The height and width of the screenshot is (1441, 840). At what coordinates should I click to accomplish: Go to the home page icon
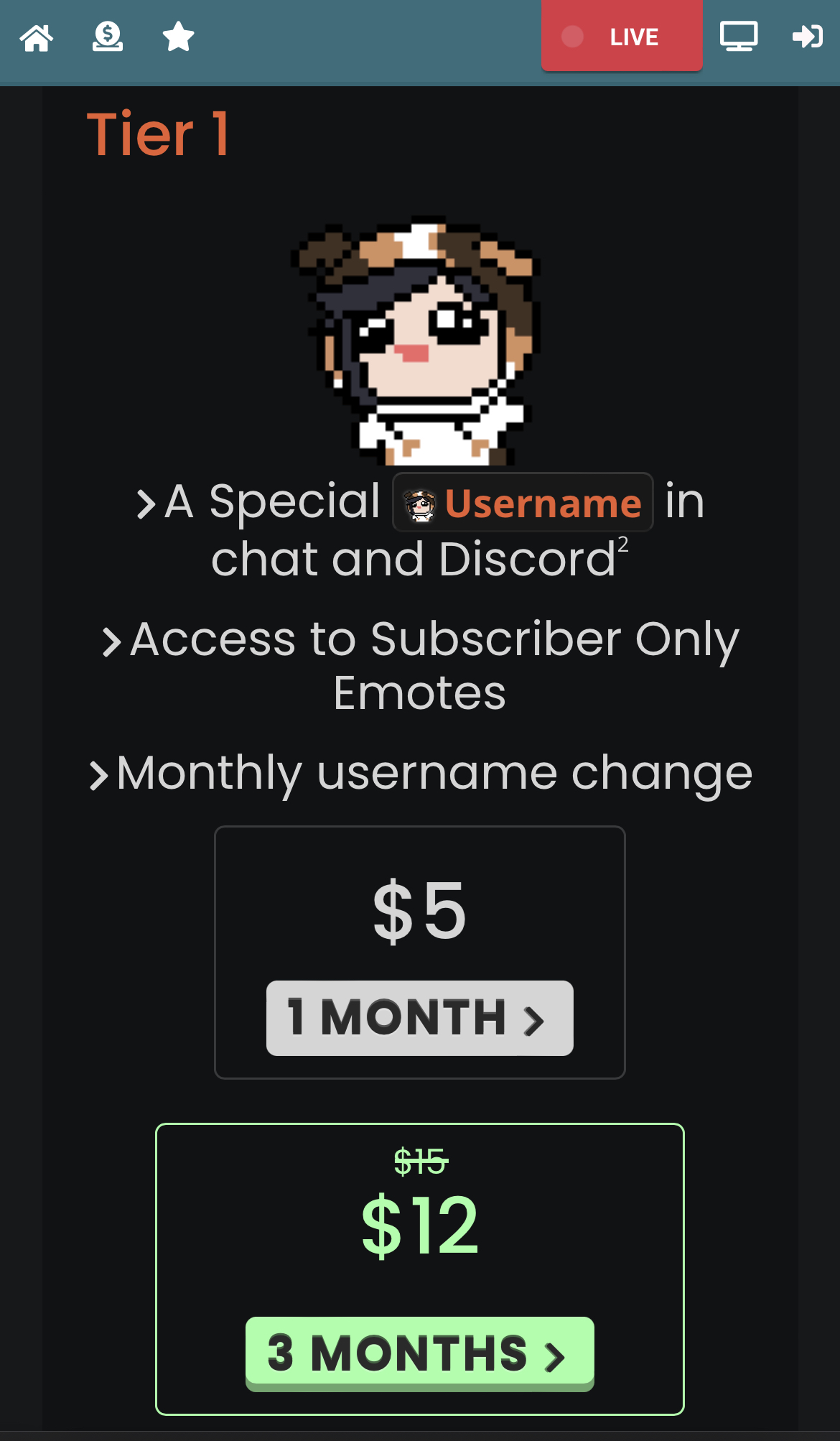37,37
